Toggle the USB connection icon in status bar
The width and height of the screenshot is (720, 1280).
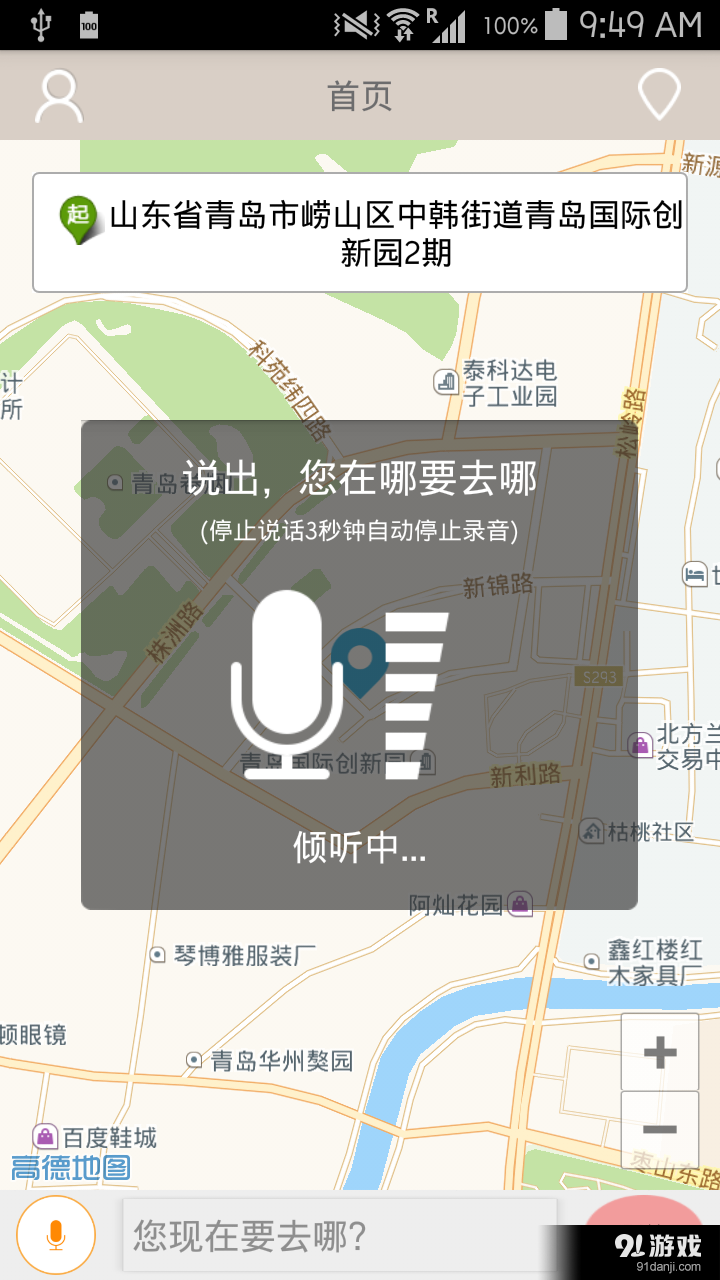40,25
